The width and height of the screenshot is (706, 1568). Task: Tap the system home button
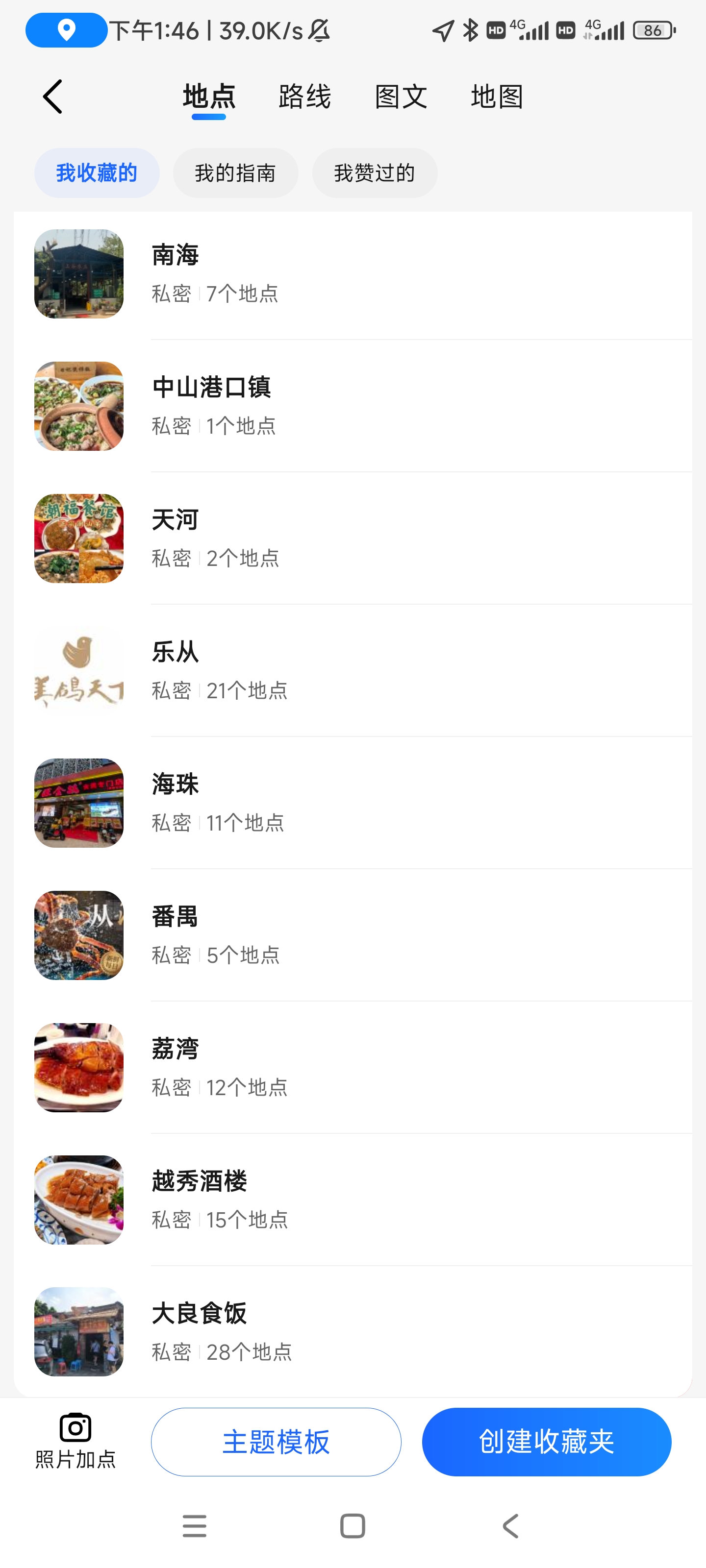point(353,1525)
